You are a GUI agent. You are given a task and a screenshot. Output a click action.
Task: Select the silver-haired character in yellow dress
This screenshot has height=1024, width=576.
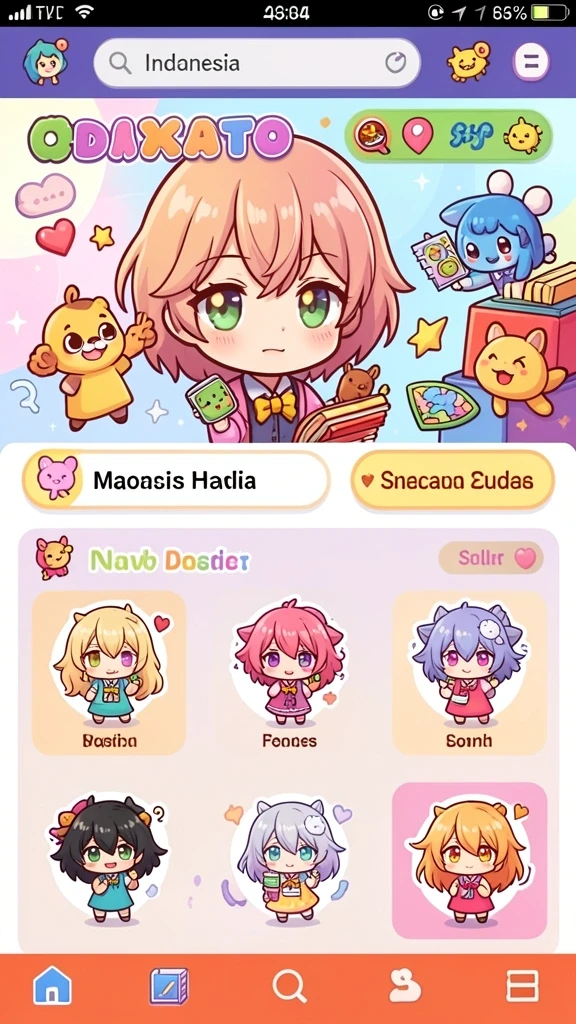tap(289, 860)
